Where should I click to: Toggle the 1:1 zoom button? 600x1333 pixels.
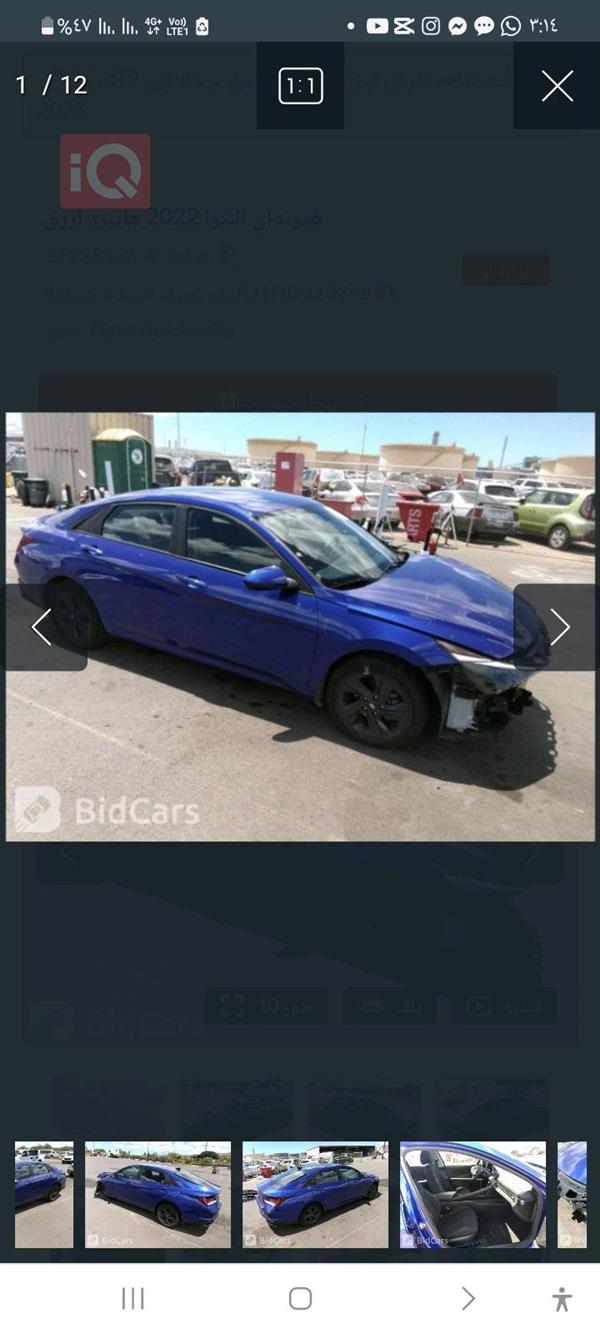tap(300, 86)
